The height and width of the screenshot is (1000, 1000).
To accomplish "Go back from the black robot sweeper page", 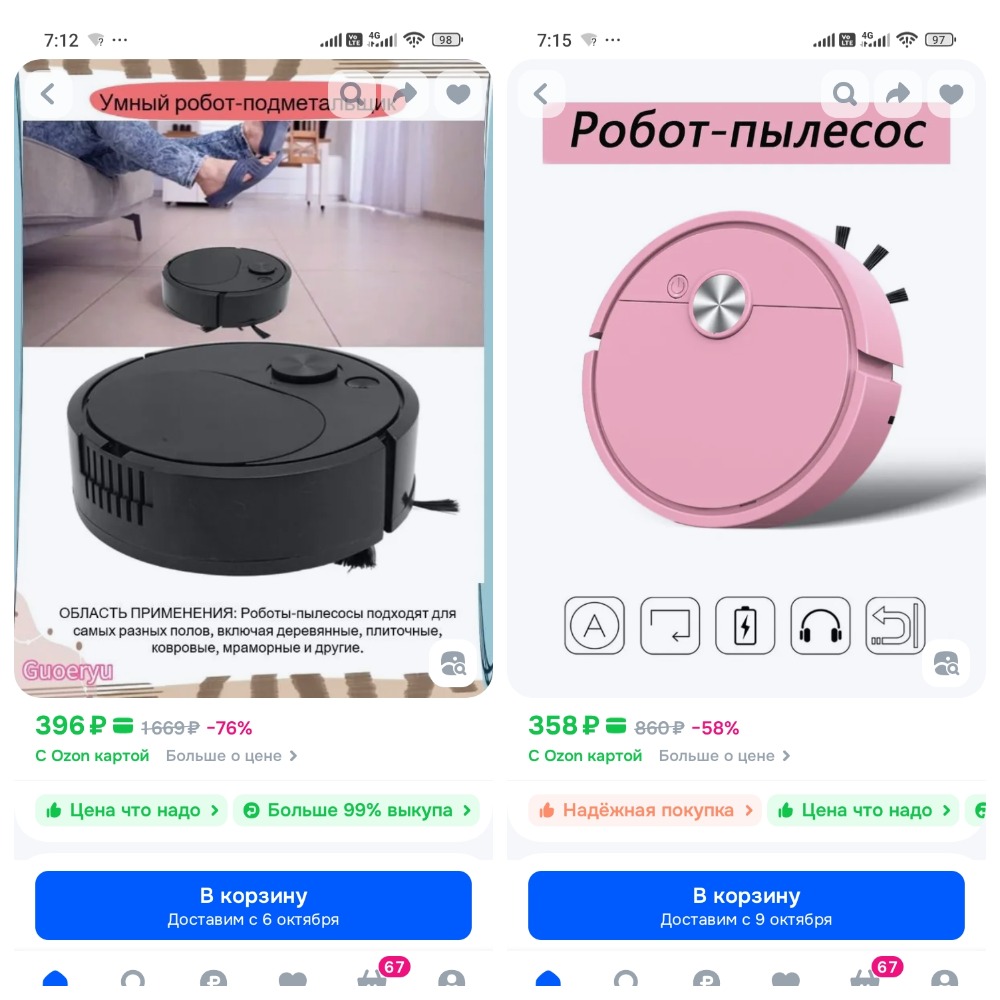I will coord(48,94).
